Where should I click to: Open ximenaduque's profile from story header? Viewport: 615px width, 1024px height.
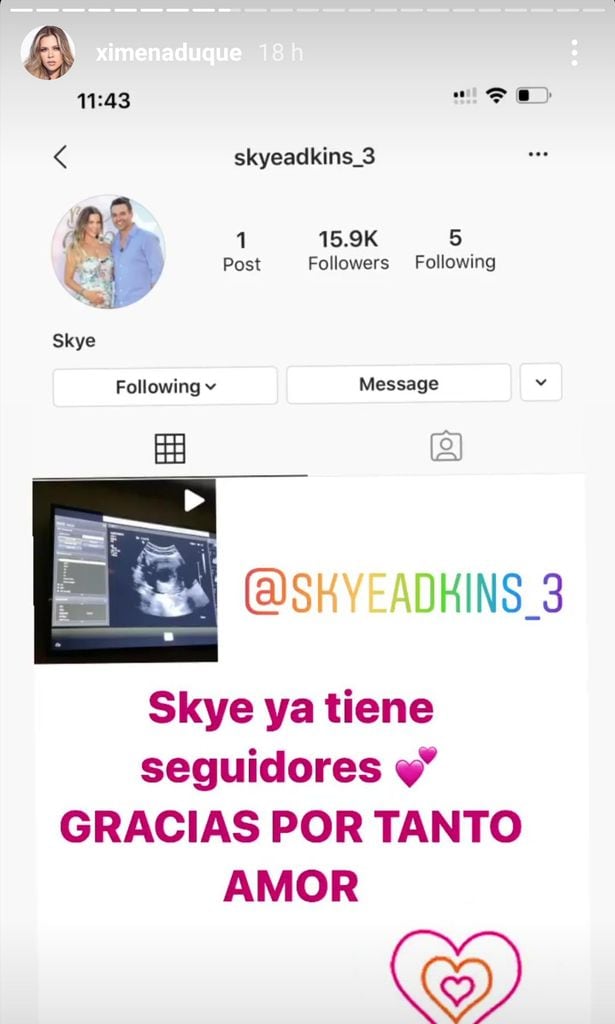(168, 53)
